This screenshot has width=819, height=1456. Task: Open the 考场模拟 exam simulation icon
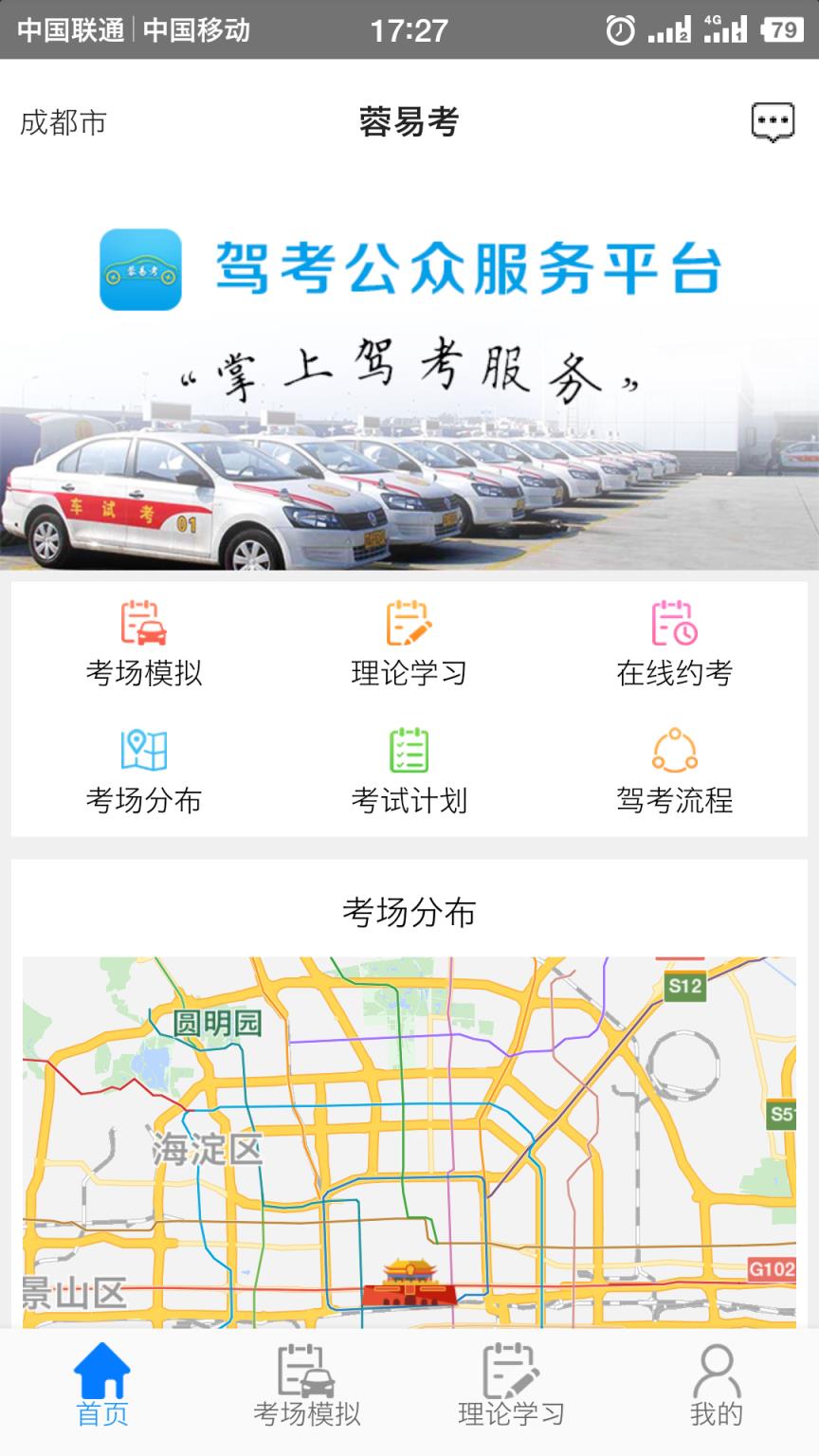[142, 640]
